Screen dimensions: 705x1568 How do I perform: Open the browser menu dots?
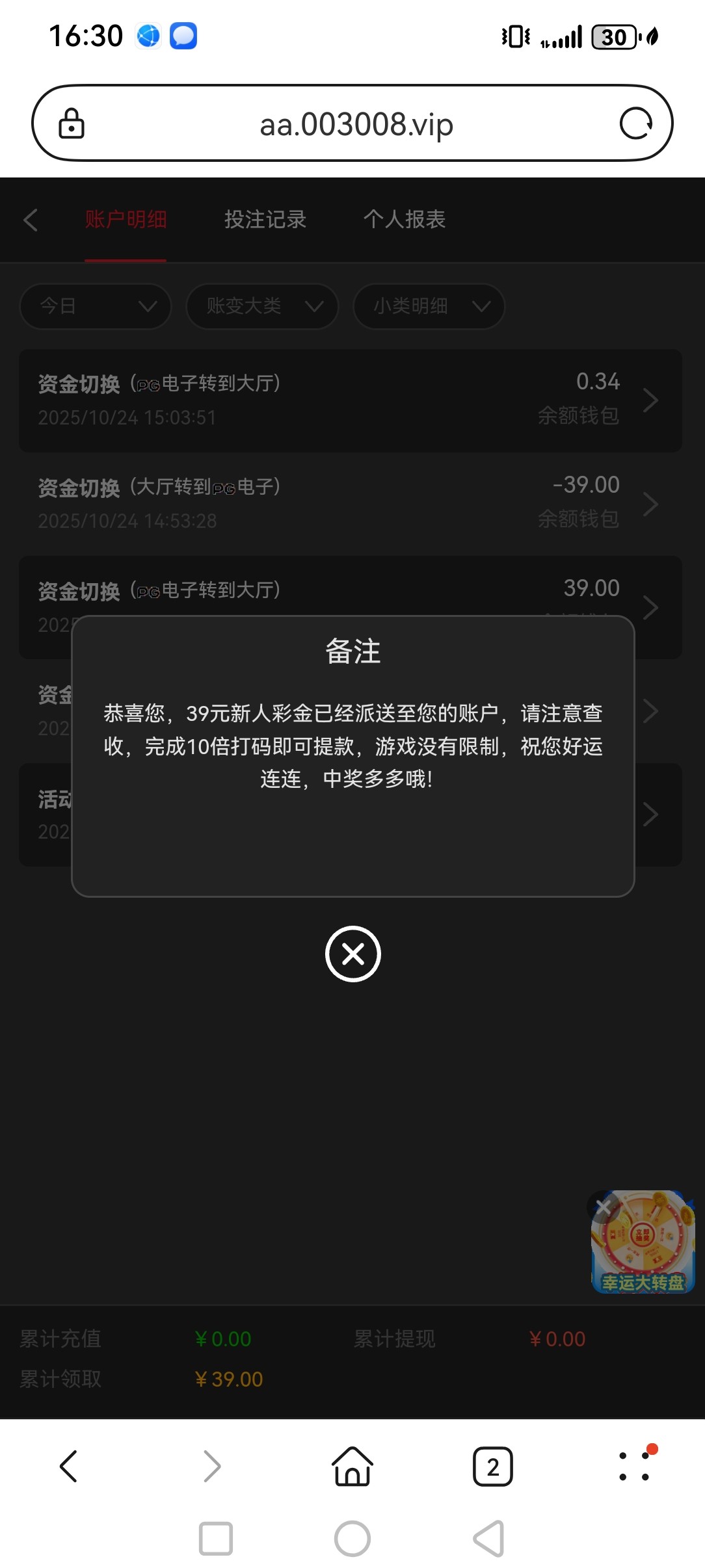pyautogui.click(x=634, y=1467)
